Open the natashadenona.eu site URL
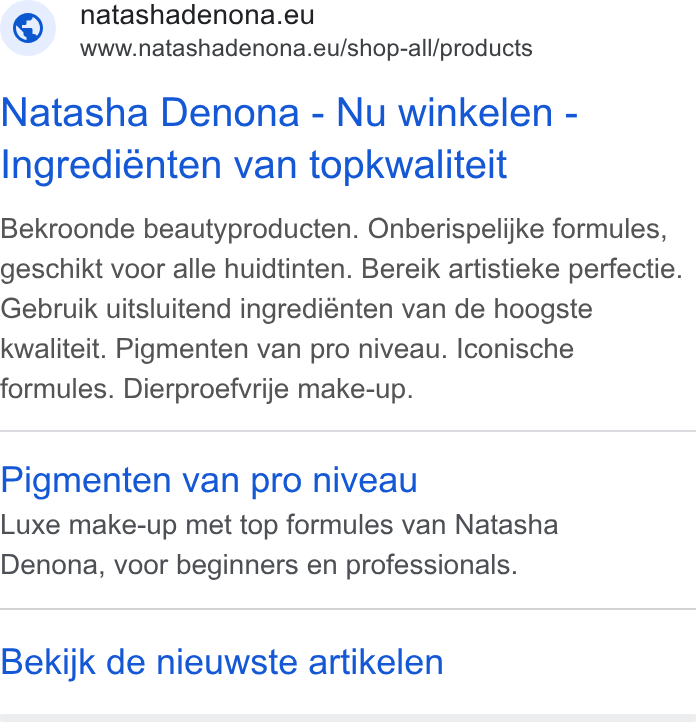Image resolution: width=696 pixels, height=722 pixels. 306,48
